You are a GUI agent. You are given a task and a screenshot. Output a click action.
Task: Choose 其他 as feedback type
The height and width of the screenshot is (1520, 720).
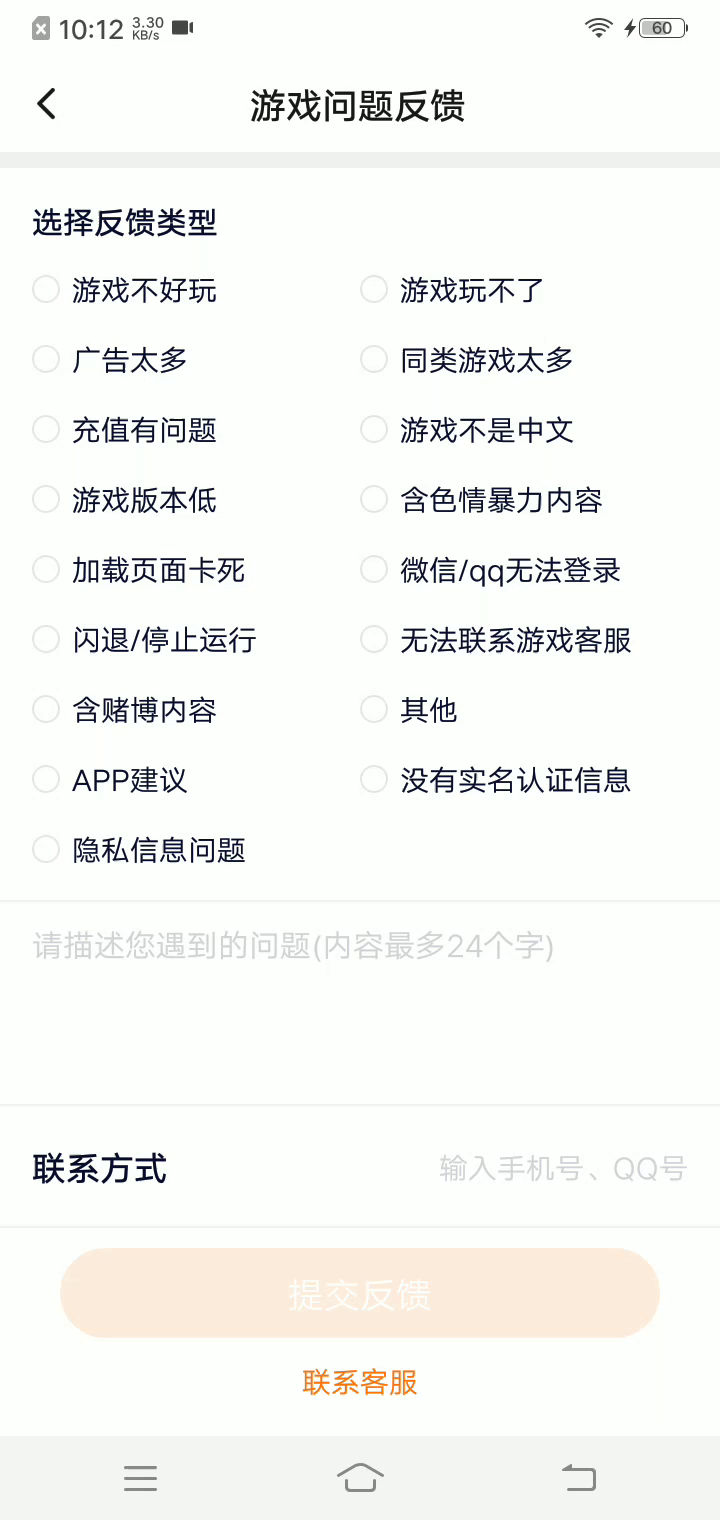point(374,710)
